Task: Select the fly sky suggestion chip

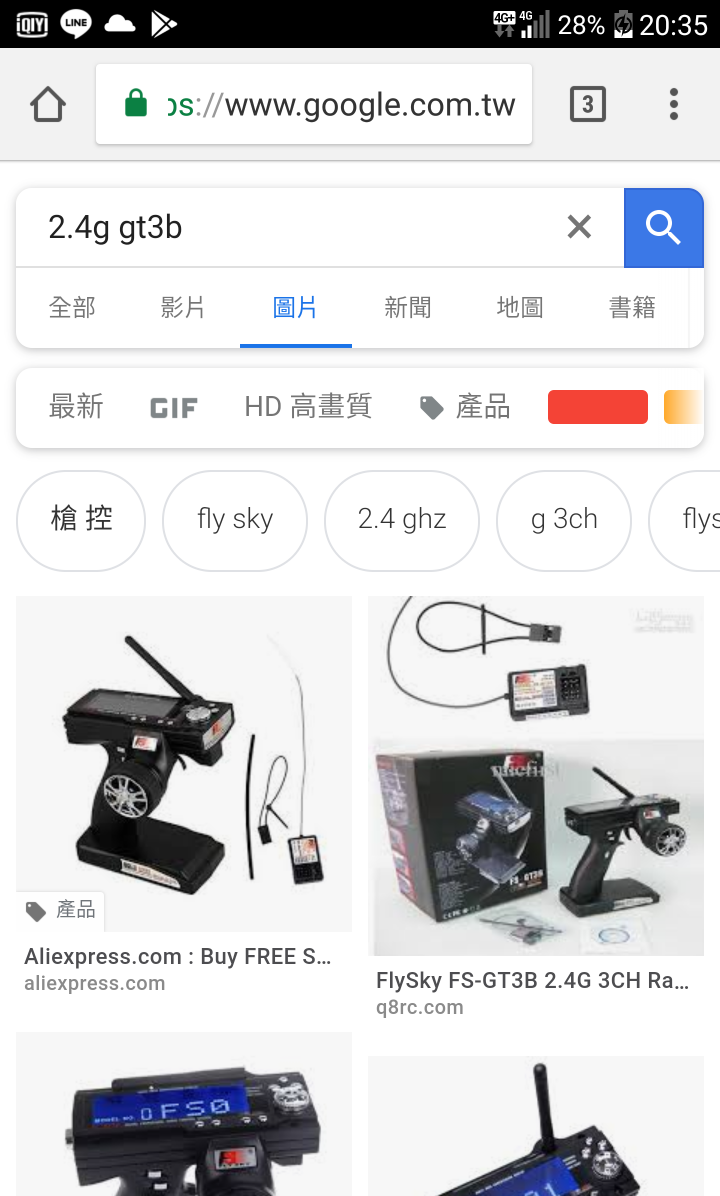Action: [235, 520]
